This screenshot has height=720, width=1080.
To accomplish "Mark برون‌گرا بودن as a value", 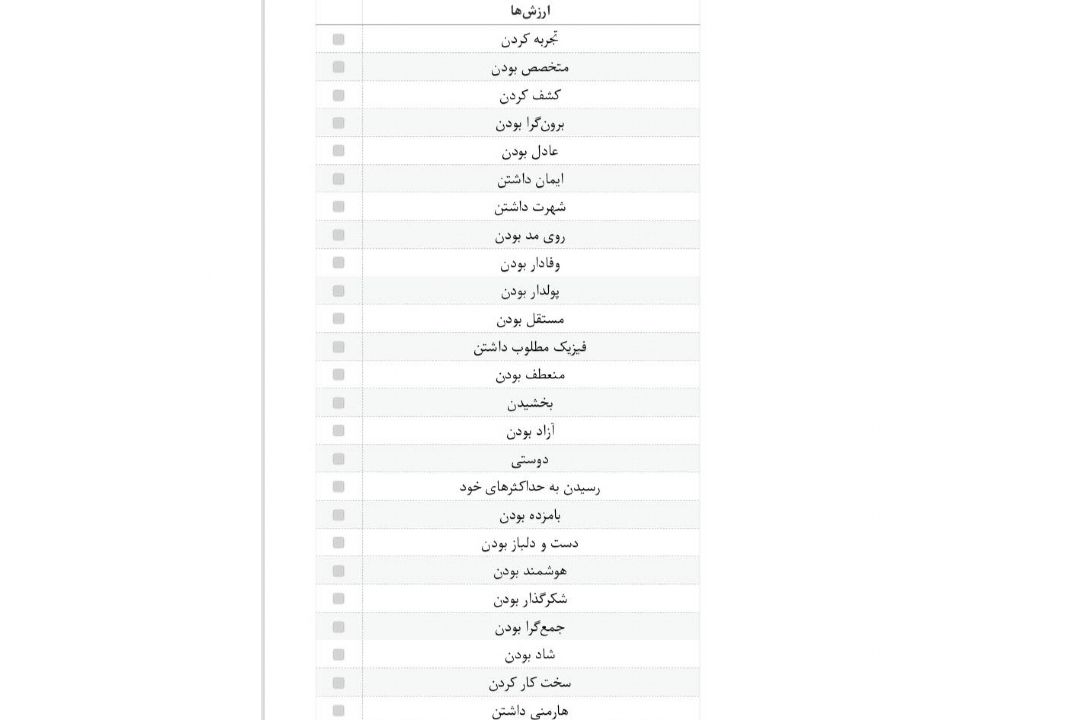I will coord(339,123).
